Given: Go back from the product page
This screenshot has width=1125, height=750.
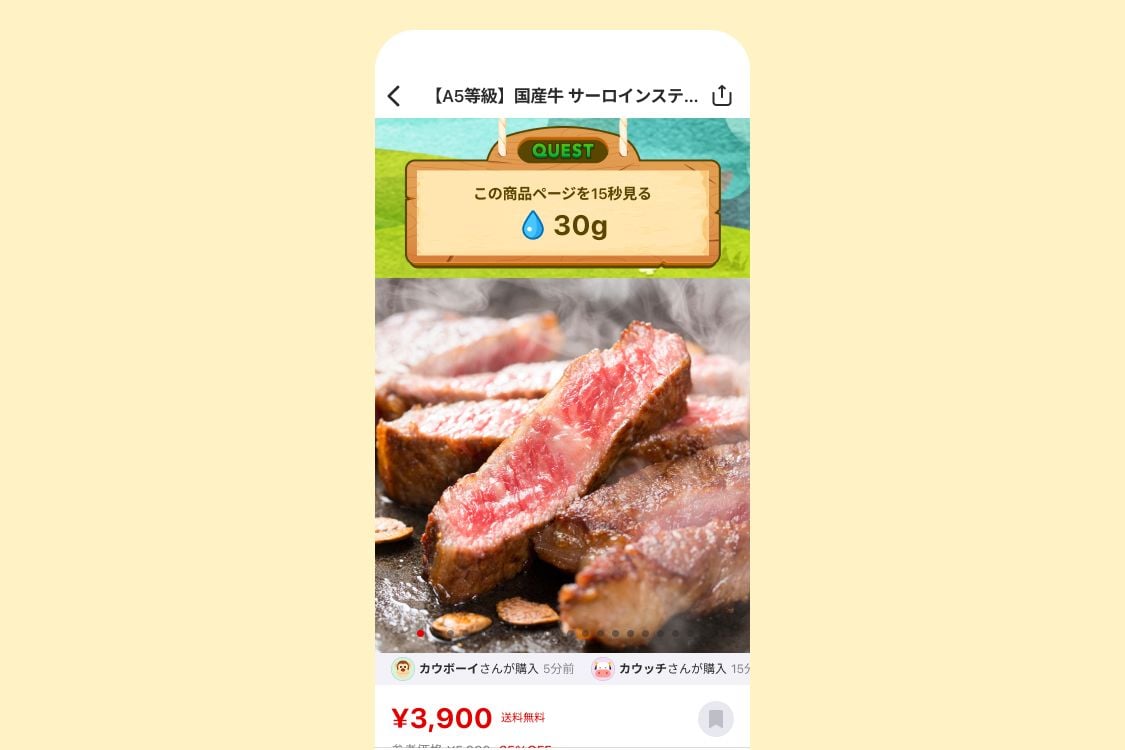Looking at the screenshot, I should [x=394, y=96].
